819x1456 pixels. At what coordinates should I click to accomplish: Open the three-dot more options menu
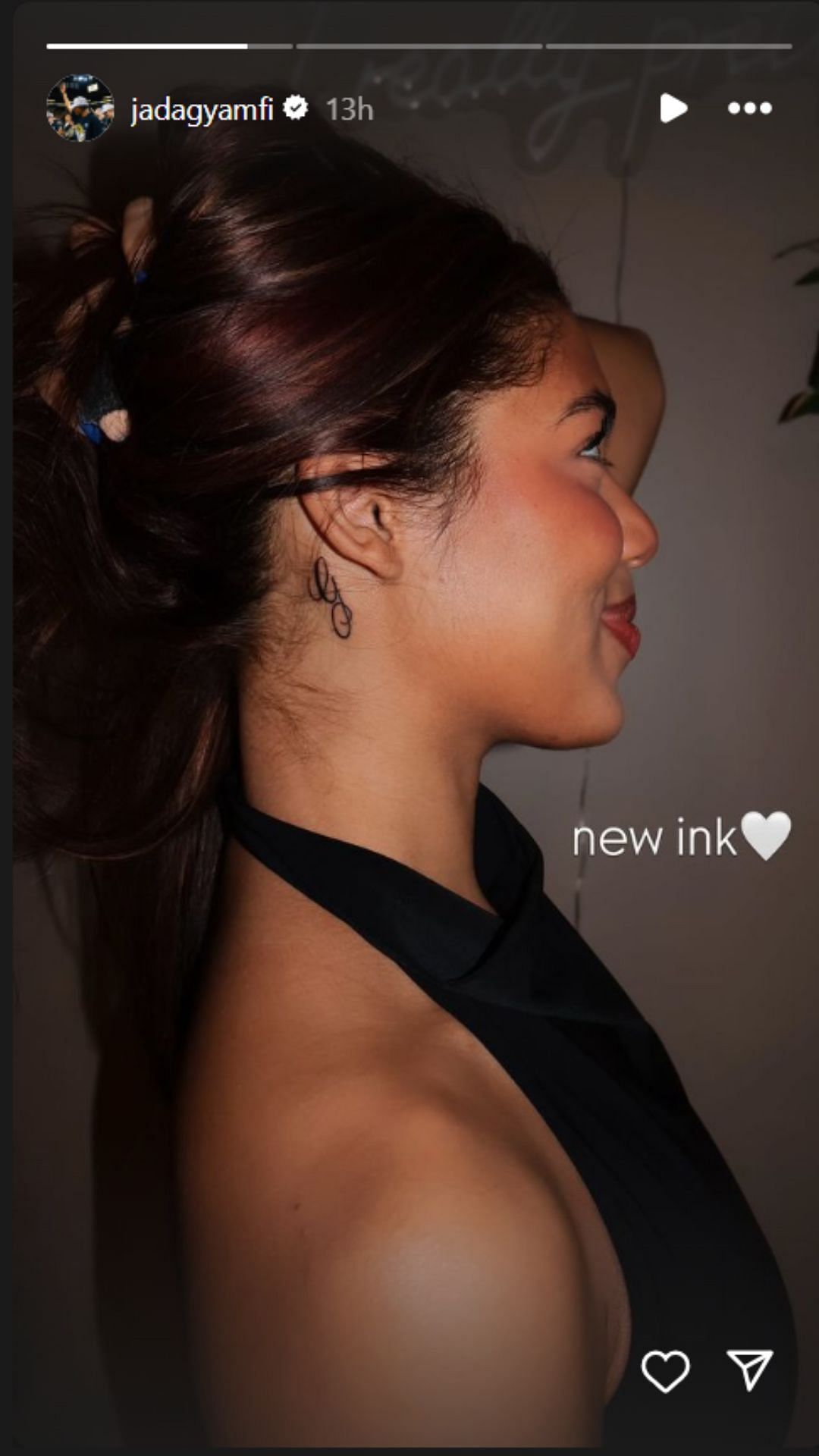(749, 108)
